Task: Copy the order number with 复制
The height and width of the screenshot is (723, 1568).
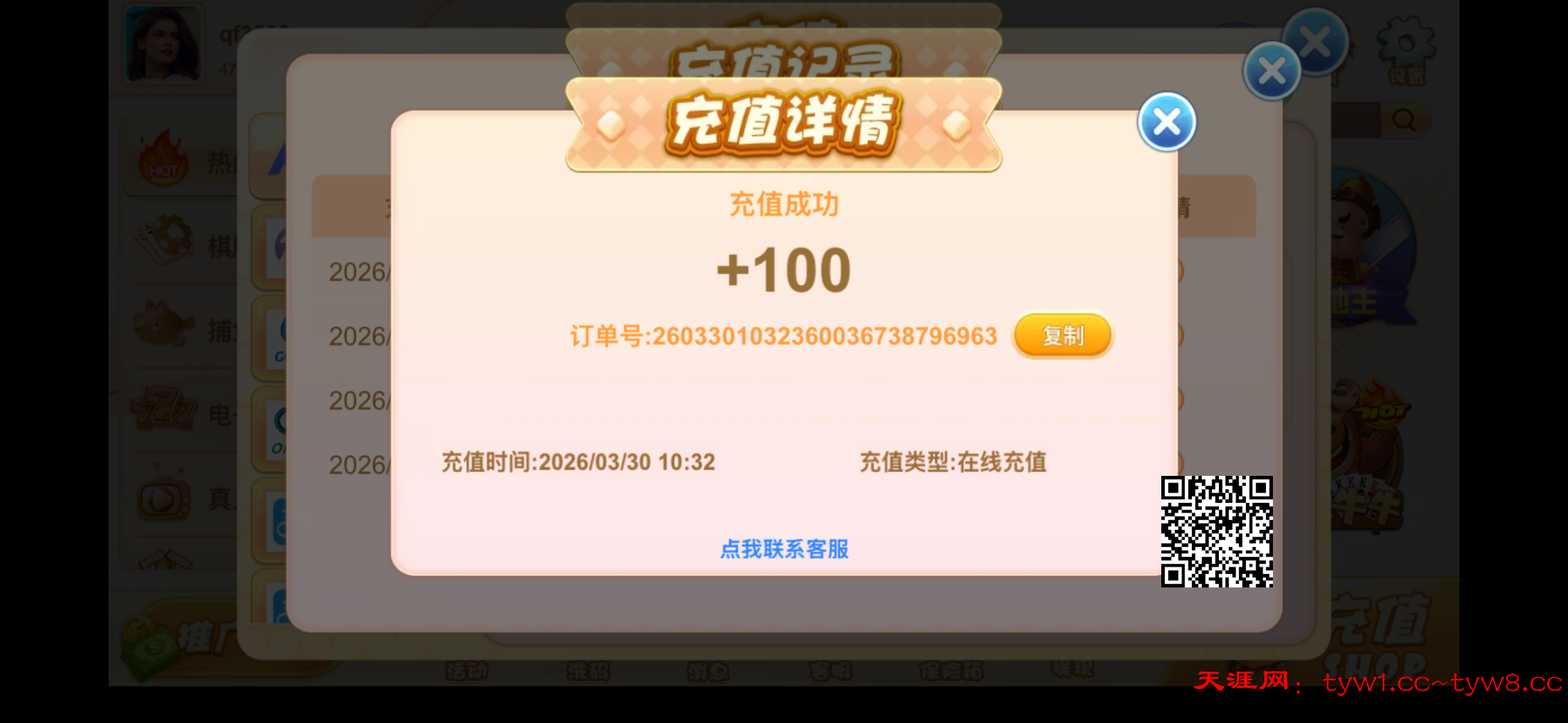Action: tap(1063, 335)
